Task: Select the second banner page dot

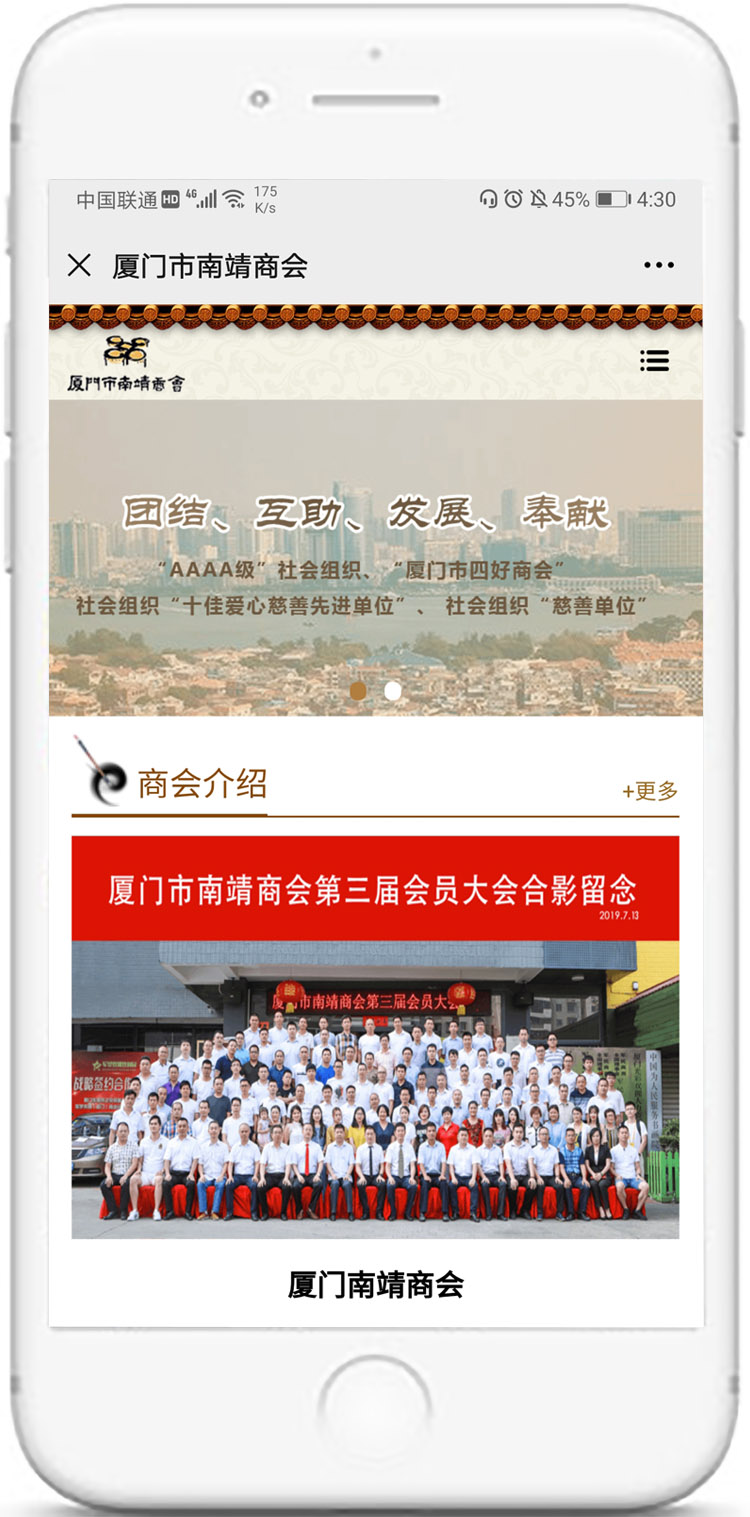Action: [x=393, y=691]
